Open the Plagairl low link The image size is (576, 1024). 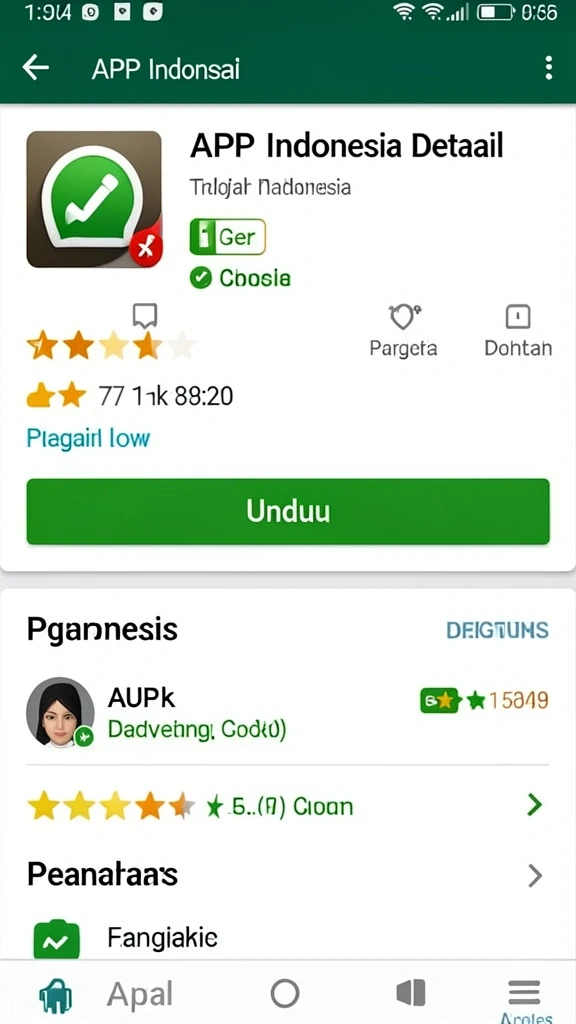pos(88,438)
